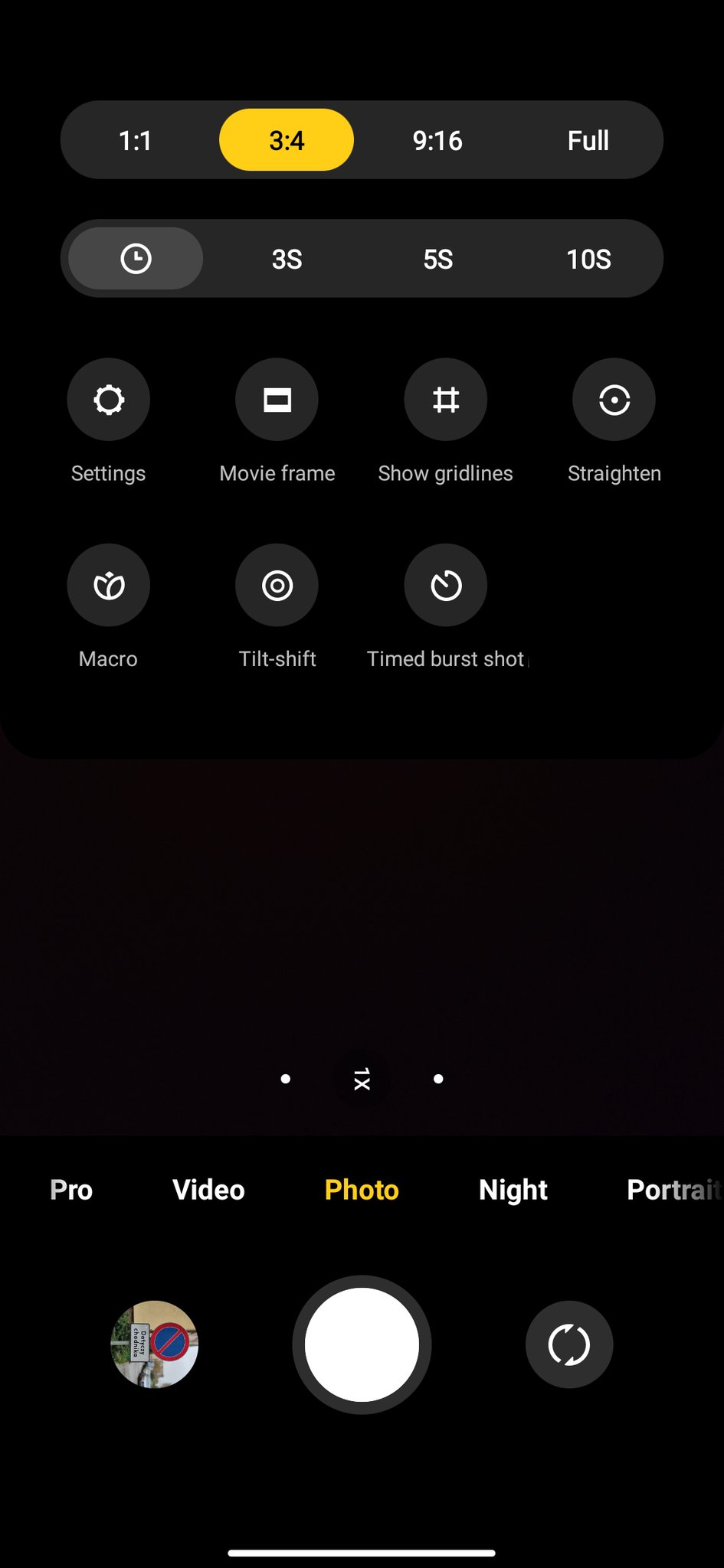
Task: Switch to Video mode
Action: click(208, 1190)
